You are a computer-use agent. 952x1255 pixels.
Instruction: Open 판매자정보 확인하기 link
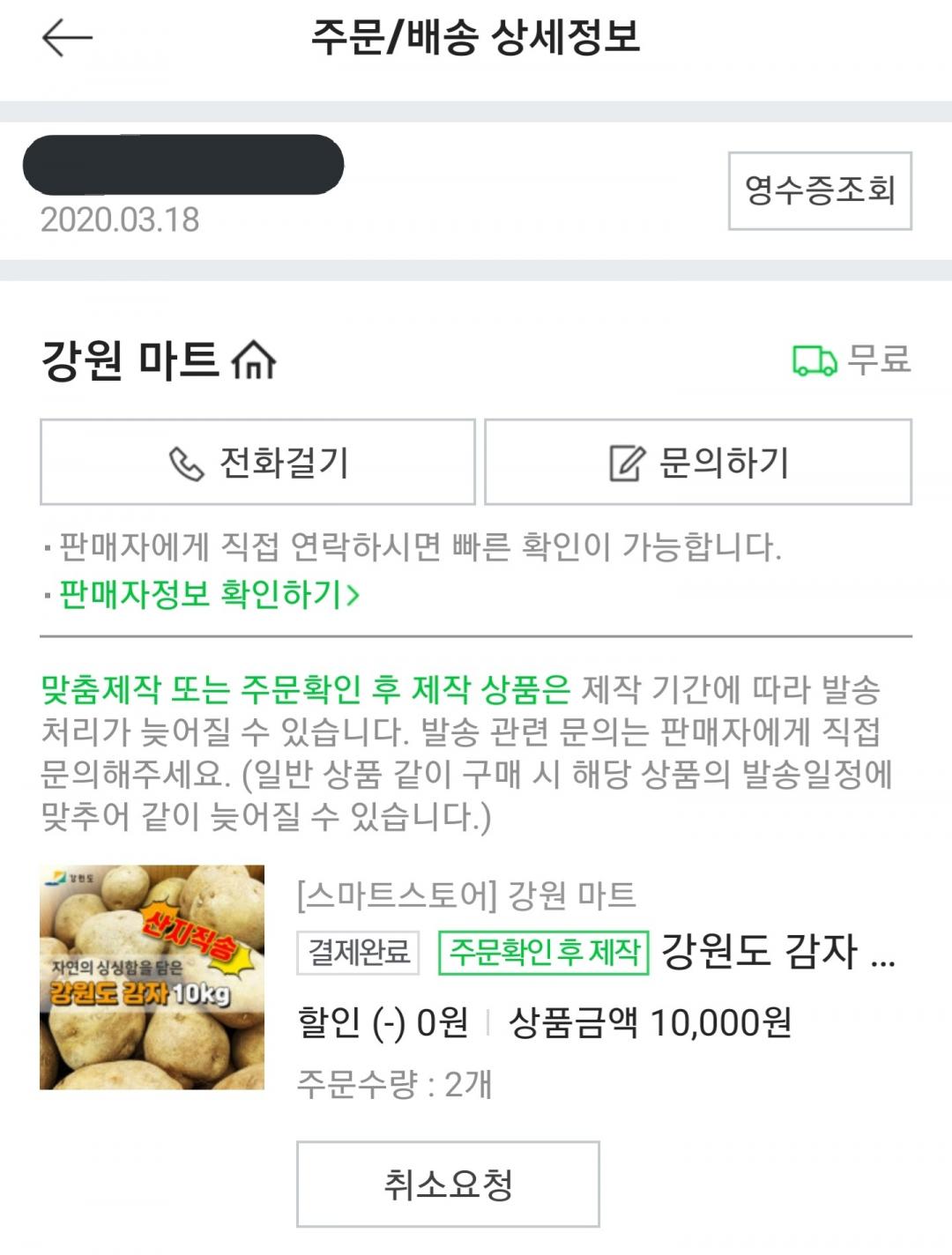click(x=208, y=594)
